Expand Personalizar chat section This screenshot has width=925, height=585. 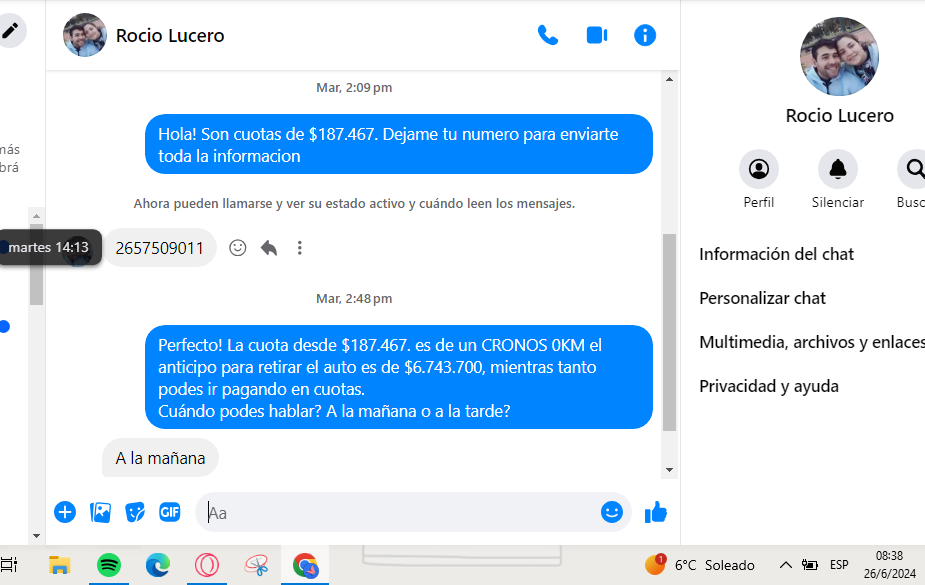[x=762, y=298]
